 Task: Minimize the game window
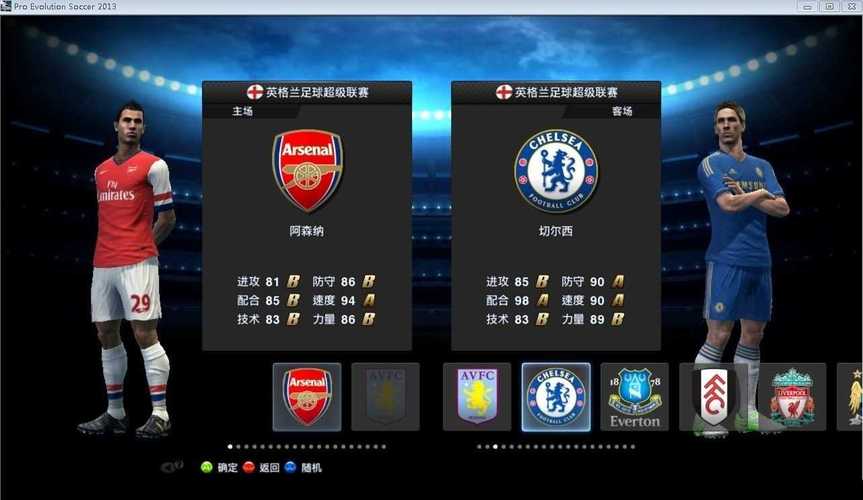pyautogui.click(x=810, y=6)
